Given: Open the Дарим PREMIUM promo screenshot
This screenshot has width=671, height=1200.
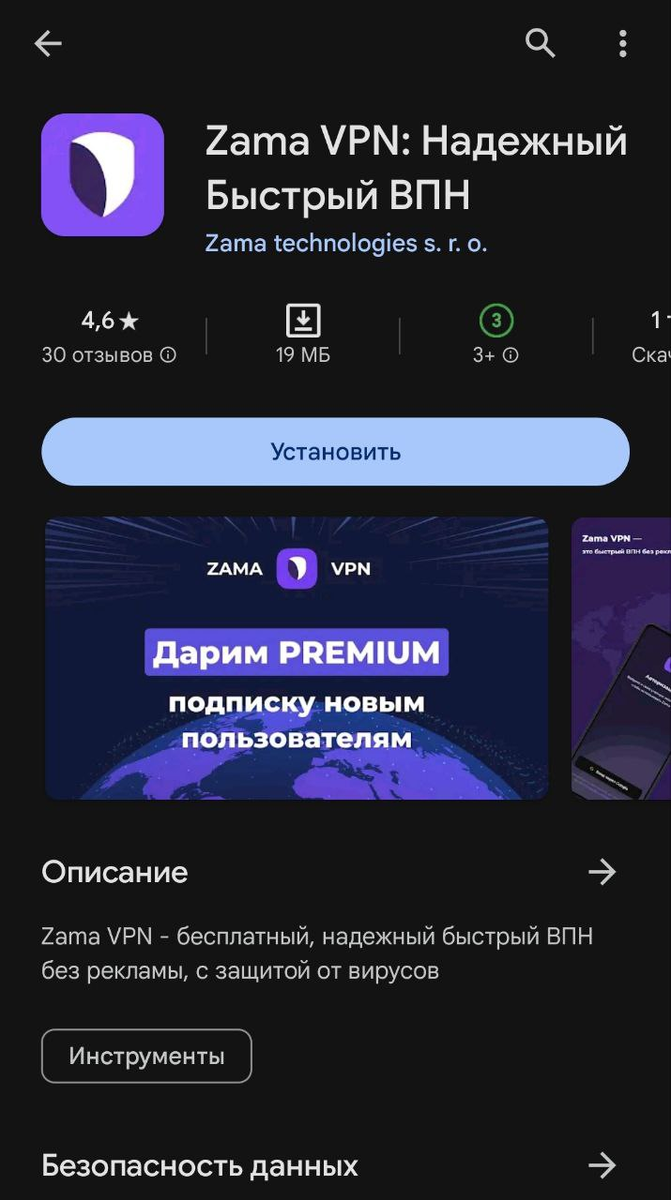Looking at the screenshot, I should [297, 657].
